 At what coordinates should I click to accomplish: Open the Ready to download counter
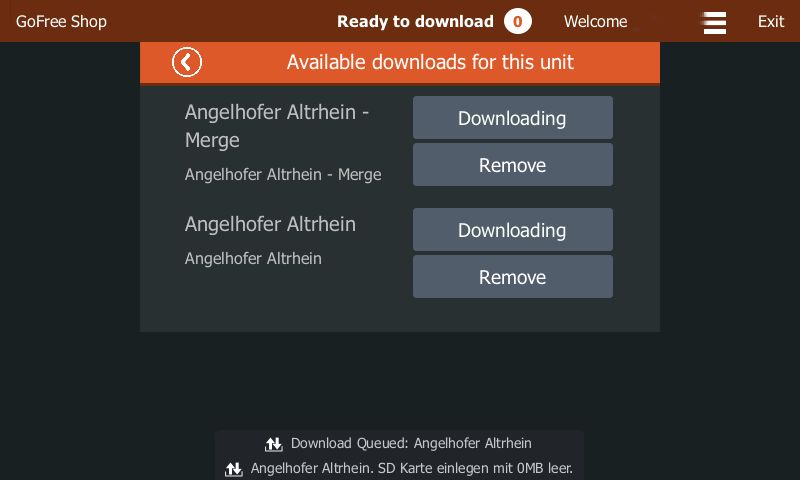pyautogui.click(x=517, y=22)
